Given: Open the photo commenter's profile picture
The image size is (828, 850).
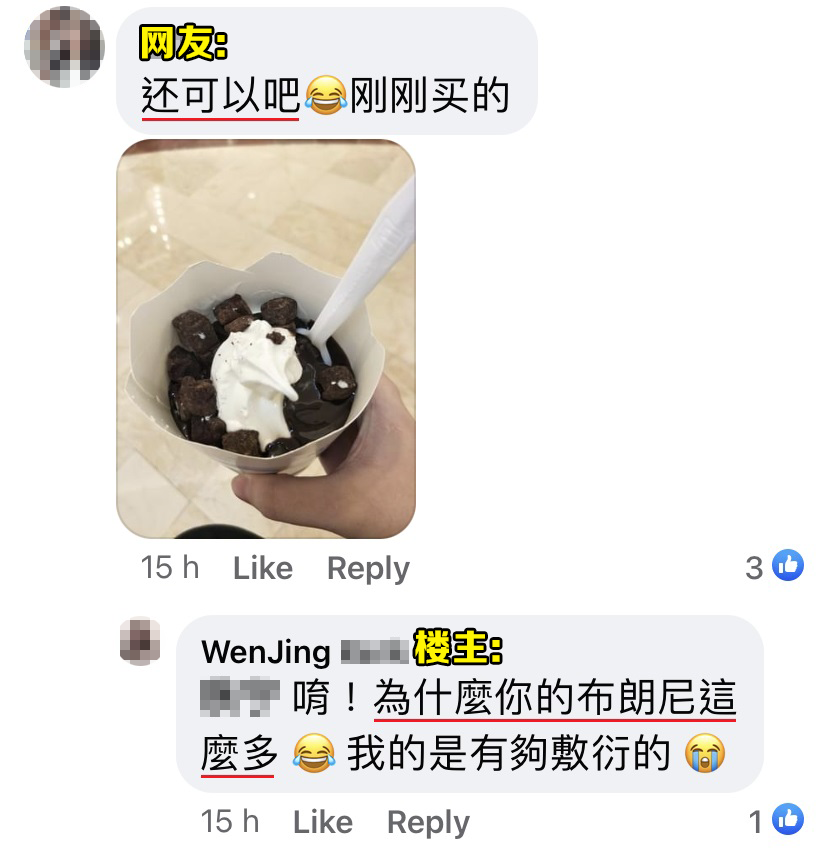Looking at the screenshot, I should coord(64,47).
